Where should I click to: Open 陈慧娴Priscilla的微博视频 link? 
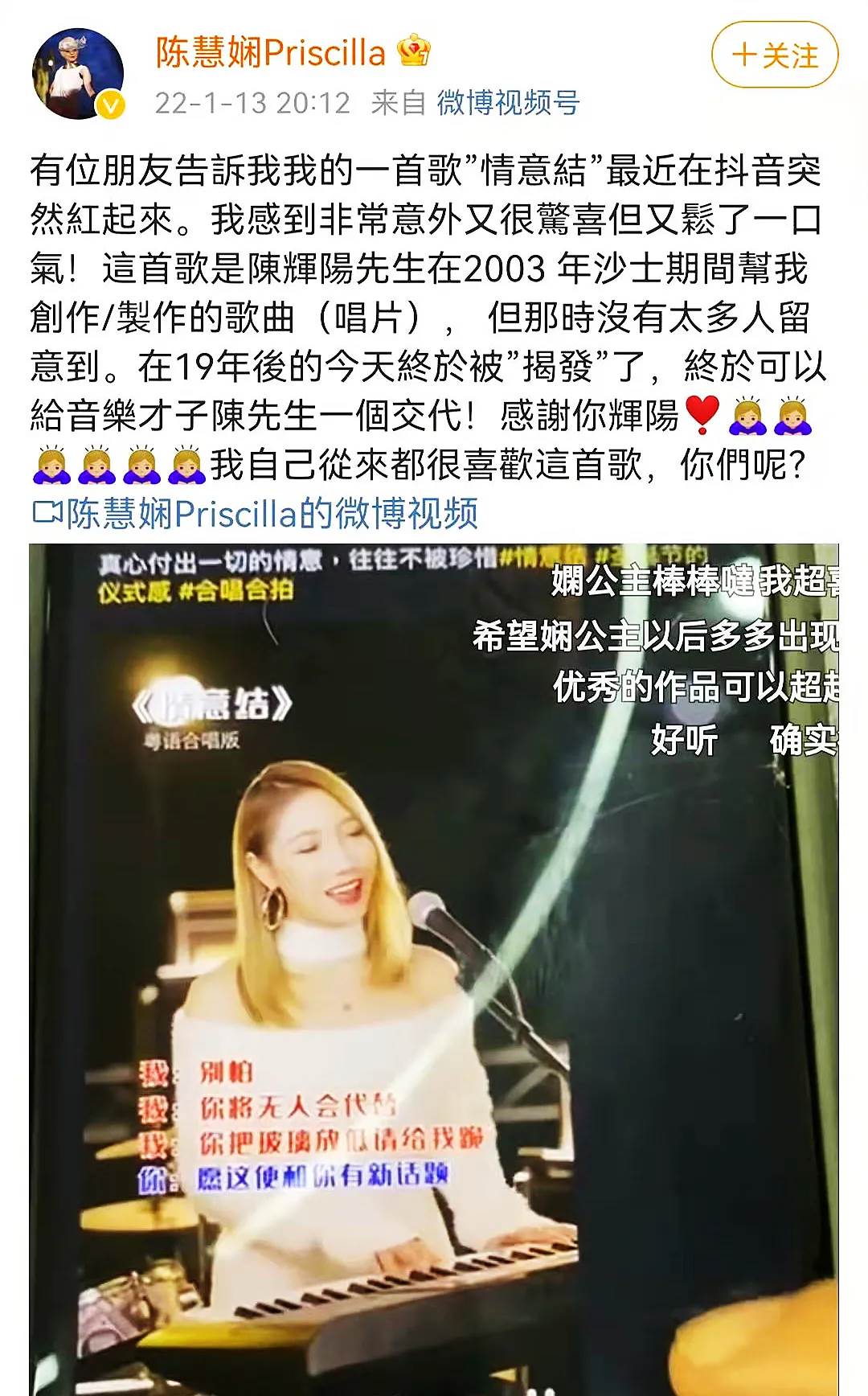[x=256, y=513]
